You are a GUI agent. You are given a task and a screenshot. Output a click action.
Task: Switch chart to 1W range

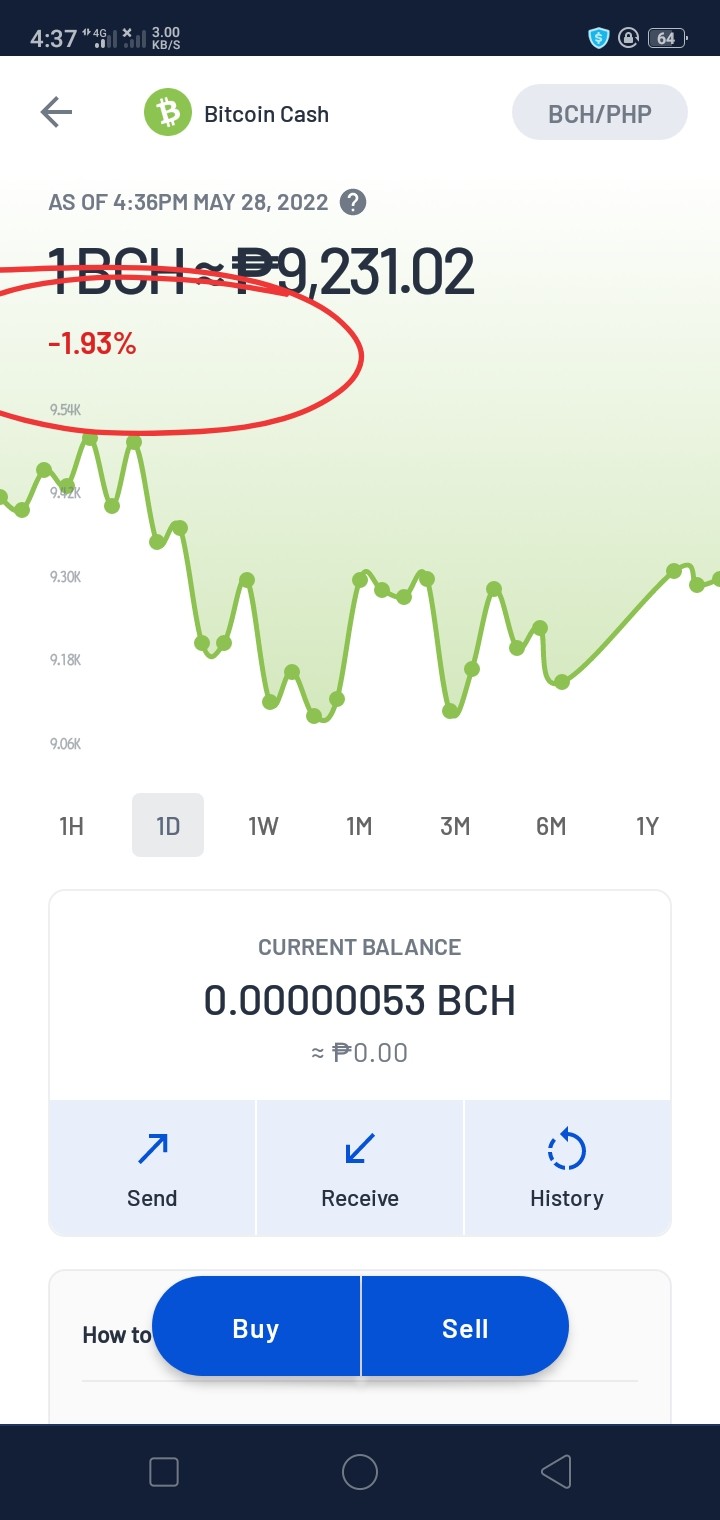263,826
